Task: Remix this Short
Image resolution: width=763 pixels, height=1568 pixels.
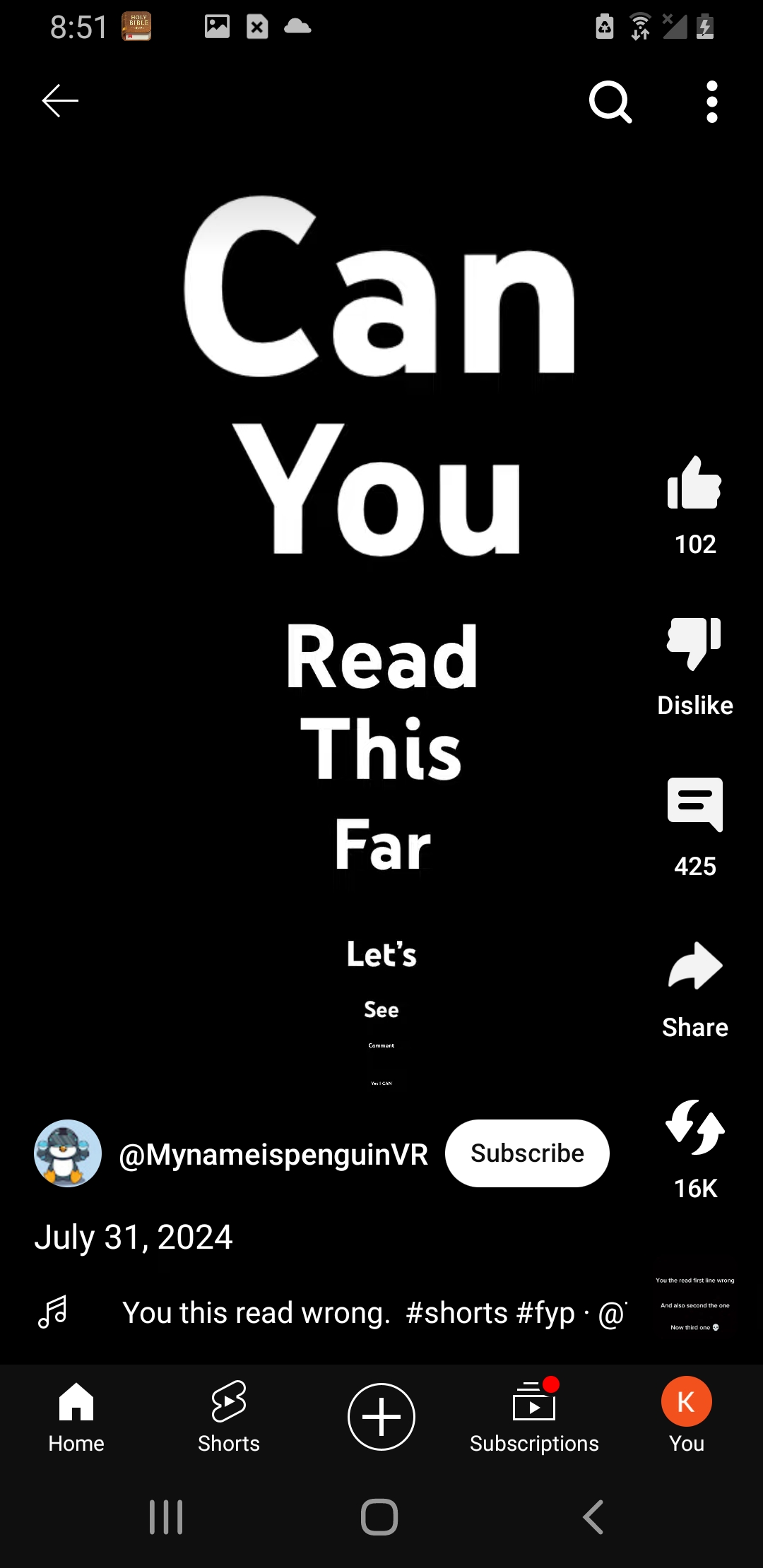Action: (694, 1129)
